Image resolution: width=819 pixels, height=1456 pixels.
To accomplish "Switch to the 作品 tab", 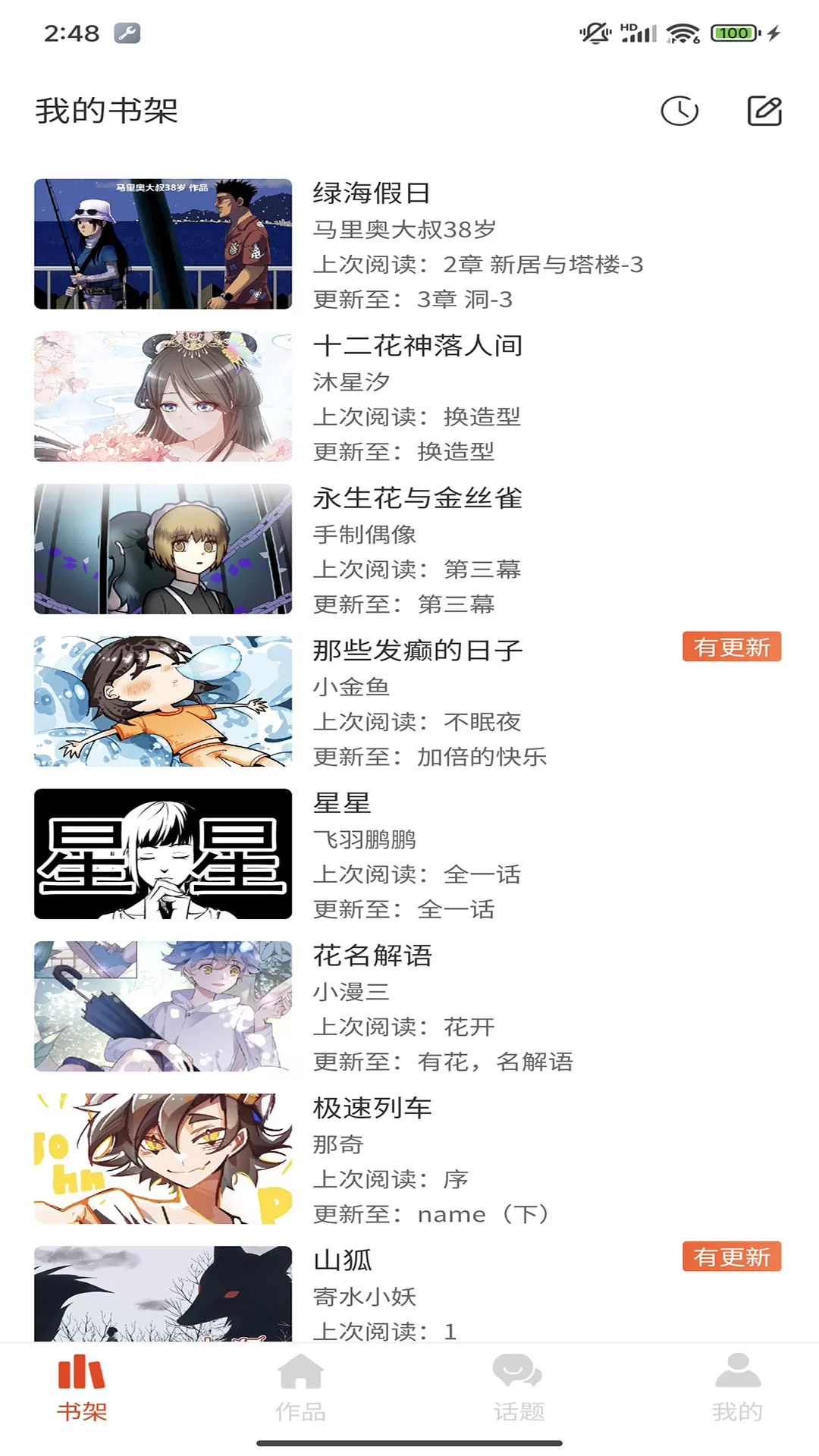I will click(x=300, y=1389).
